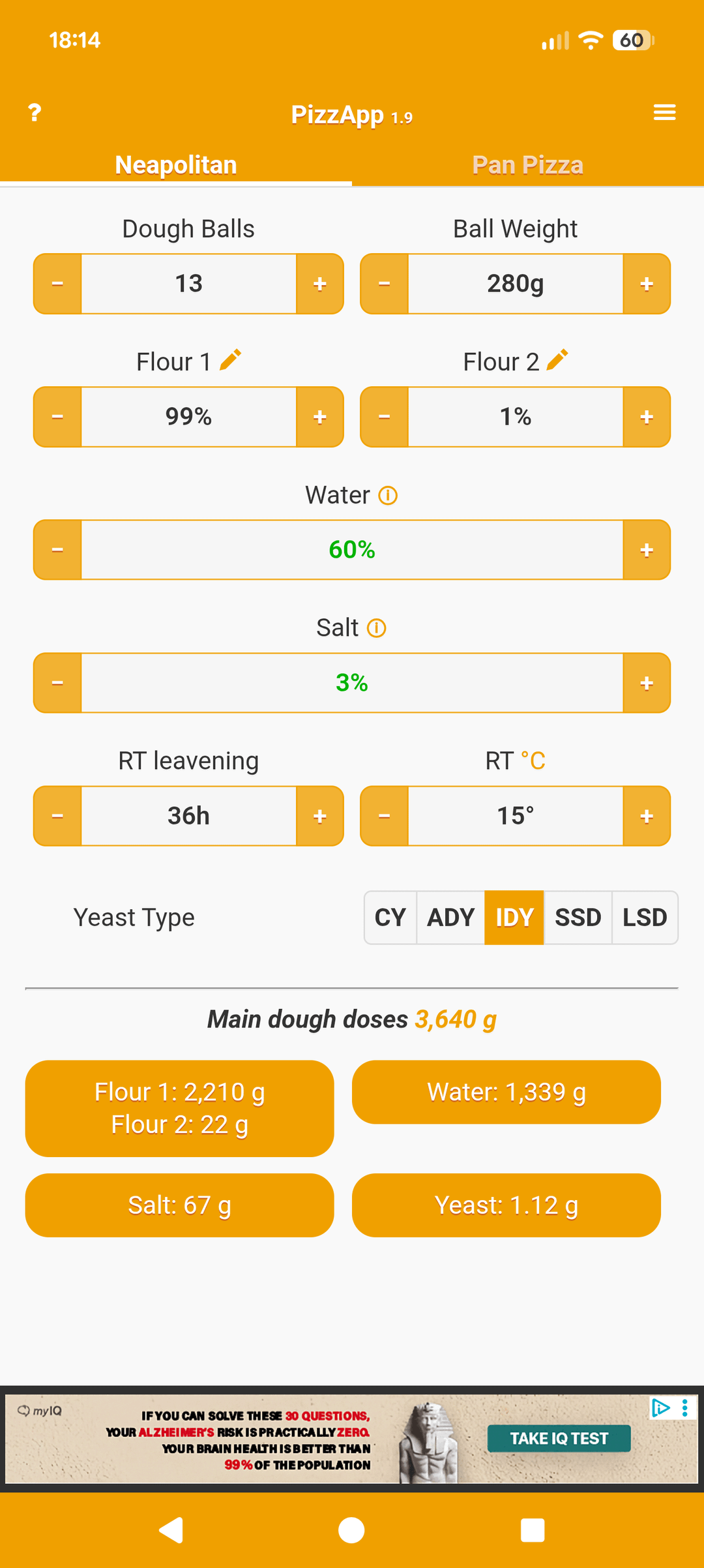Toggle the °C temperature unit
Image resolution: width=704 pixels, height=1568 pixels.
533,761
